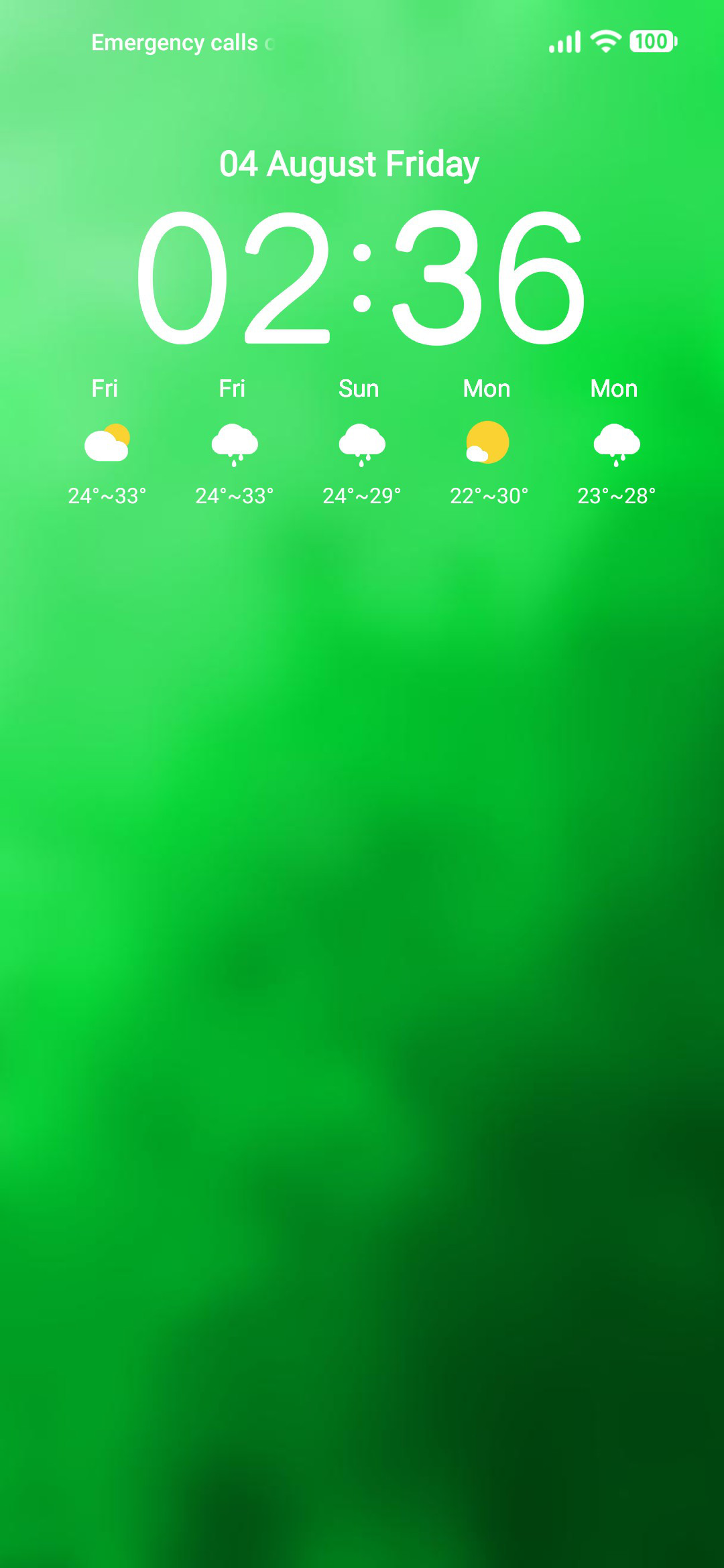Open the five-day weather forecast widget
This screenshot has width=724, height=1568.
(362, 442)
